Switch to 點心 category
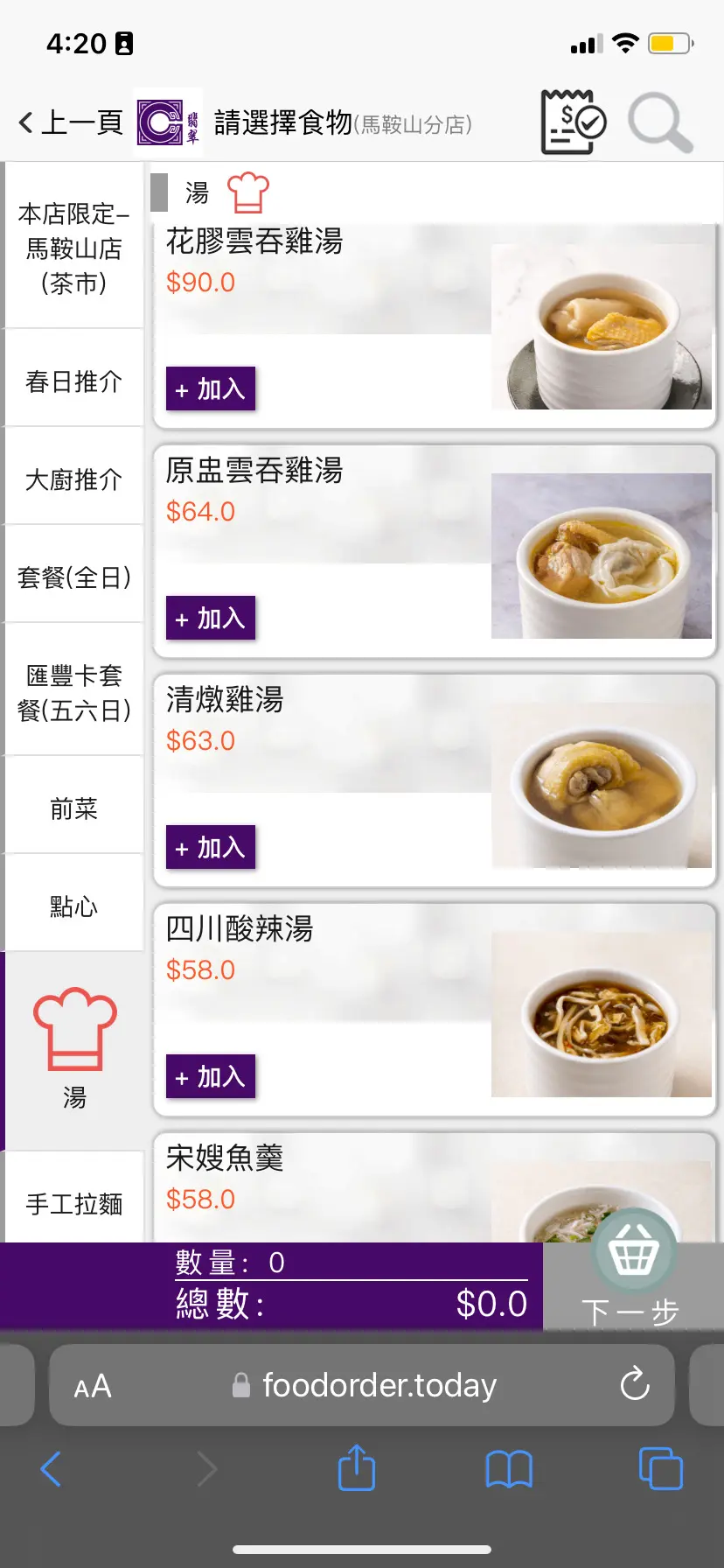 73,906
